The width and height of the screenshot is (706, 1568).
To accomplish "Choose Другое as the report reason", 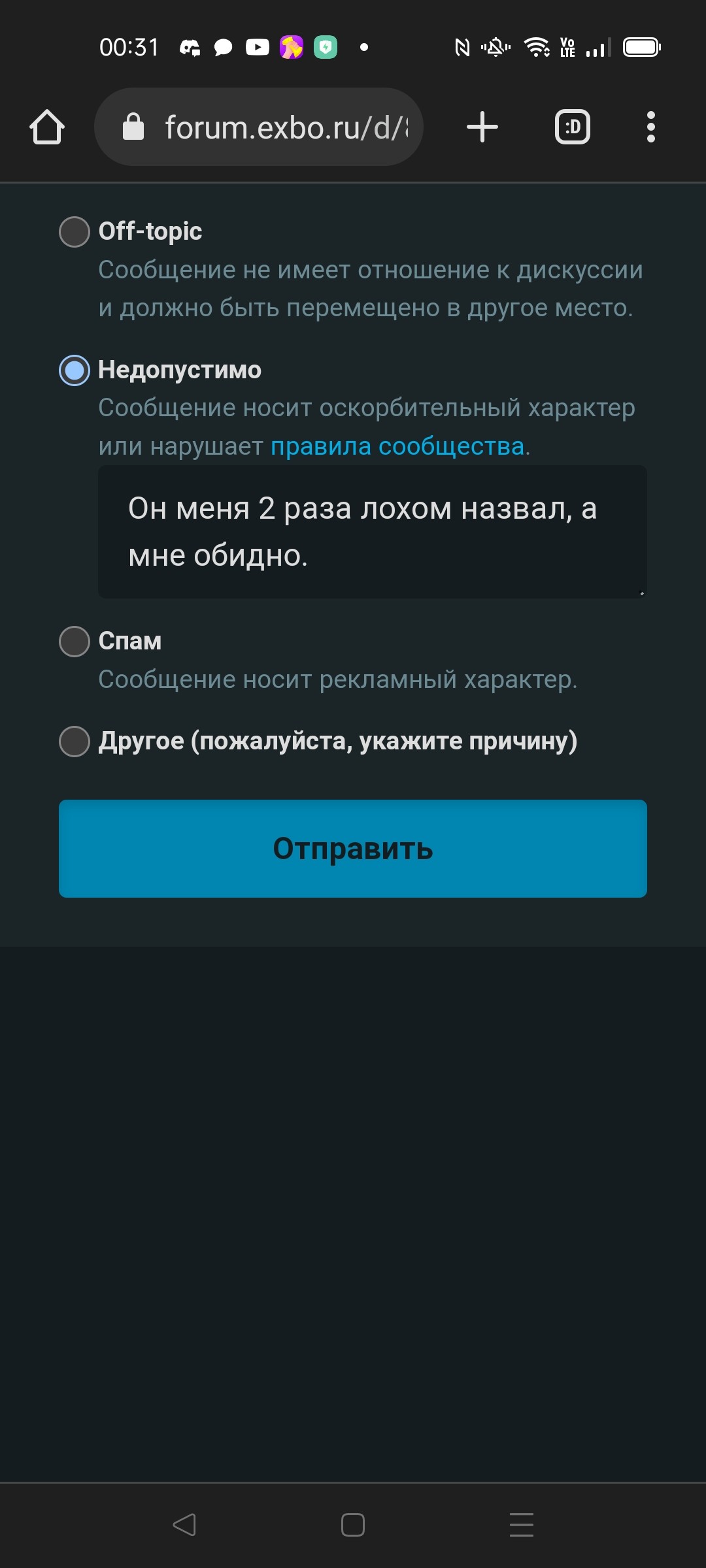I will click(x=75, y=742).
